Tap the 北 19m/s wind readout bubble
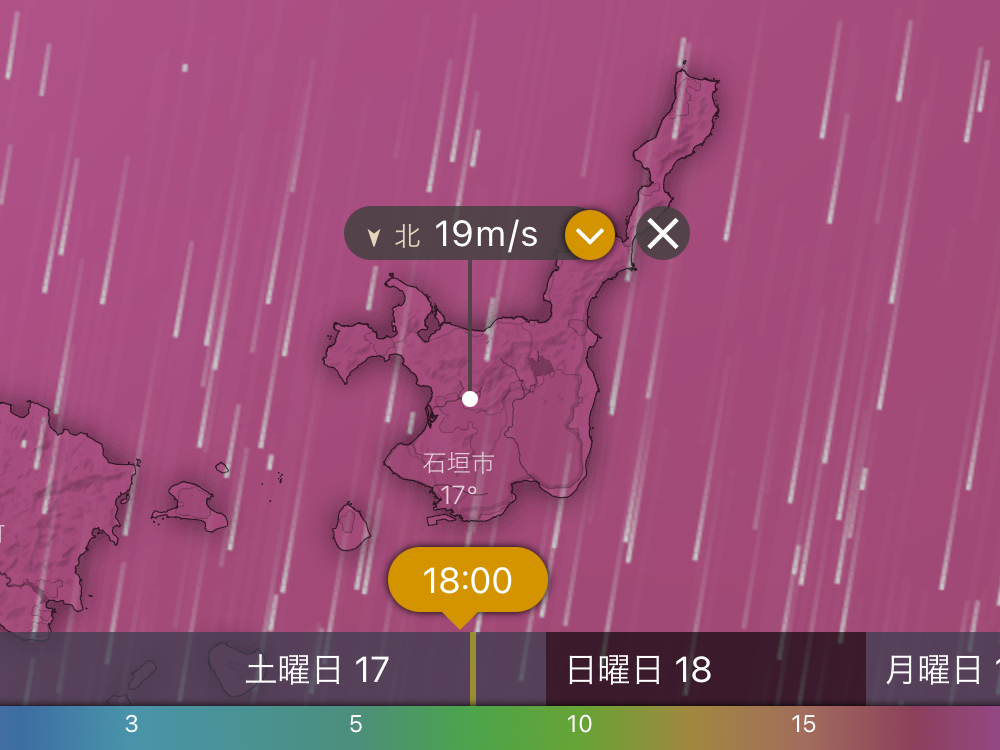The width and height of the screenshot is (1000, 750). [455, 235]
